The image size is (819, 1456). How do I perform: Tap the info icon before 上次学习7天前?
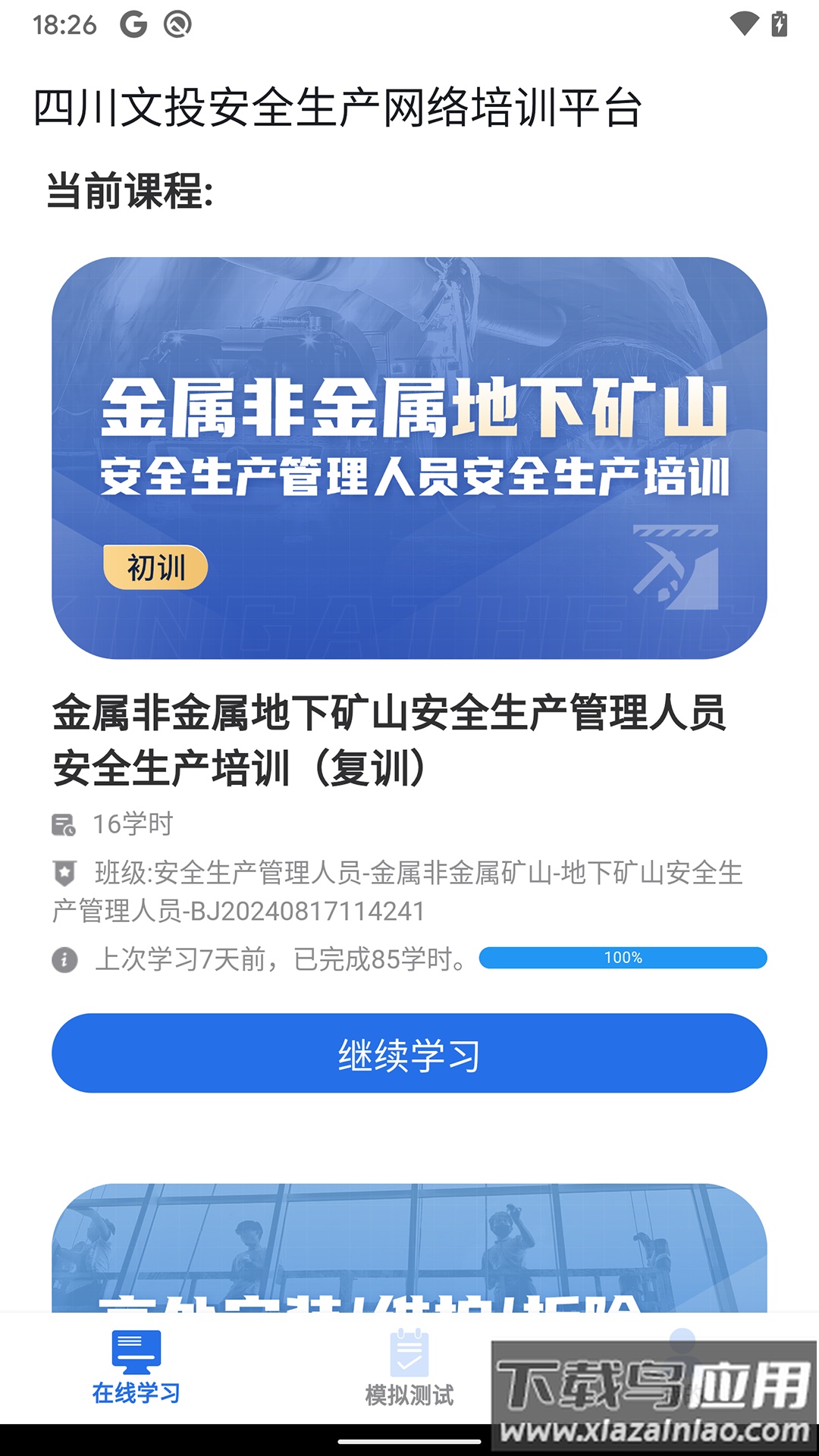64,959
